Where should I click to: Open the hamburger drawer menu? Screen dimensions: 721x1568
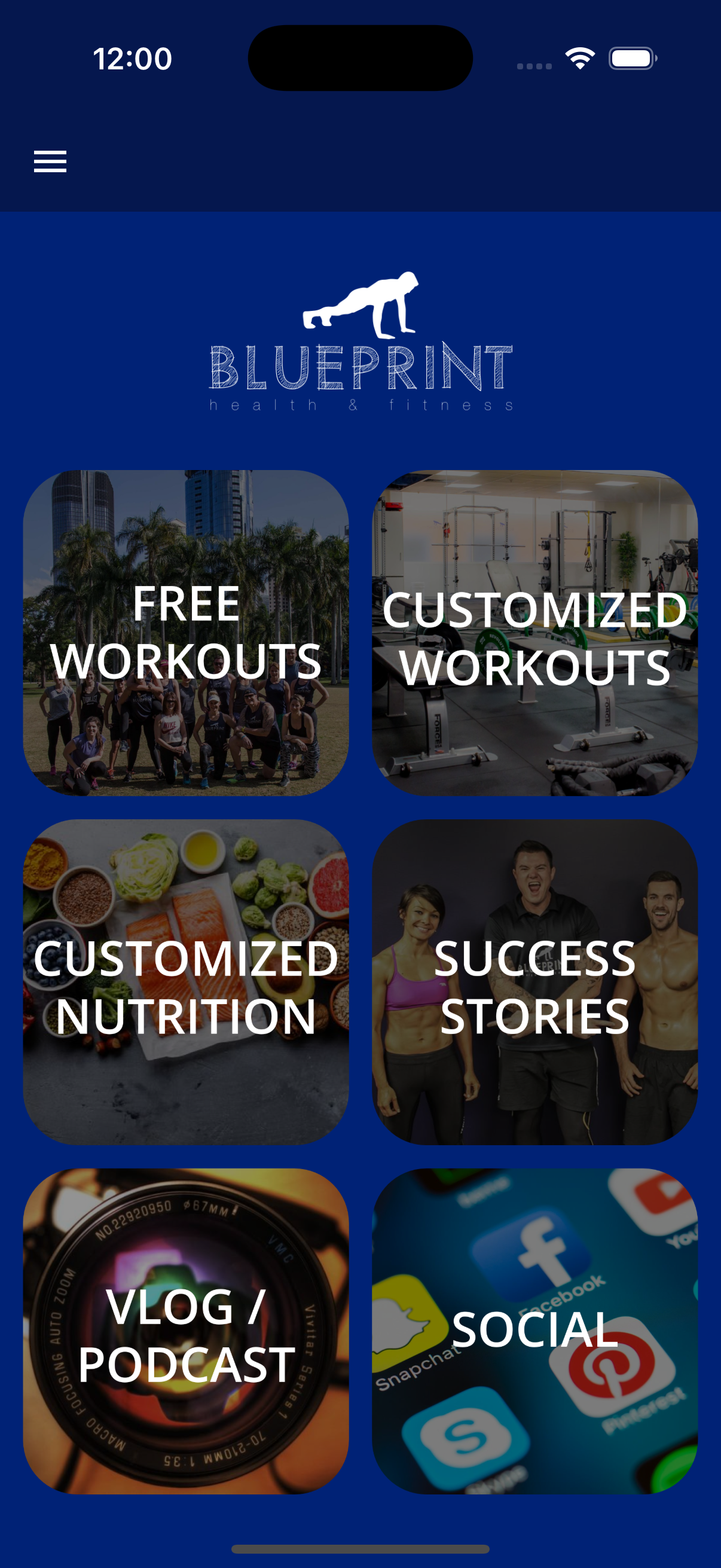point(50,161)
